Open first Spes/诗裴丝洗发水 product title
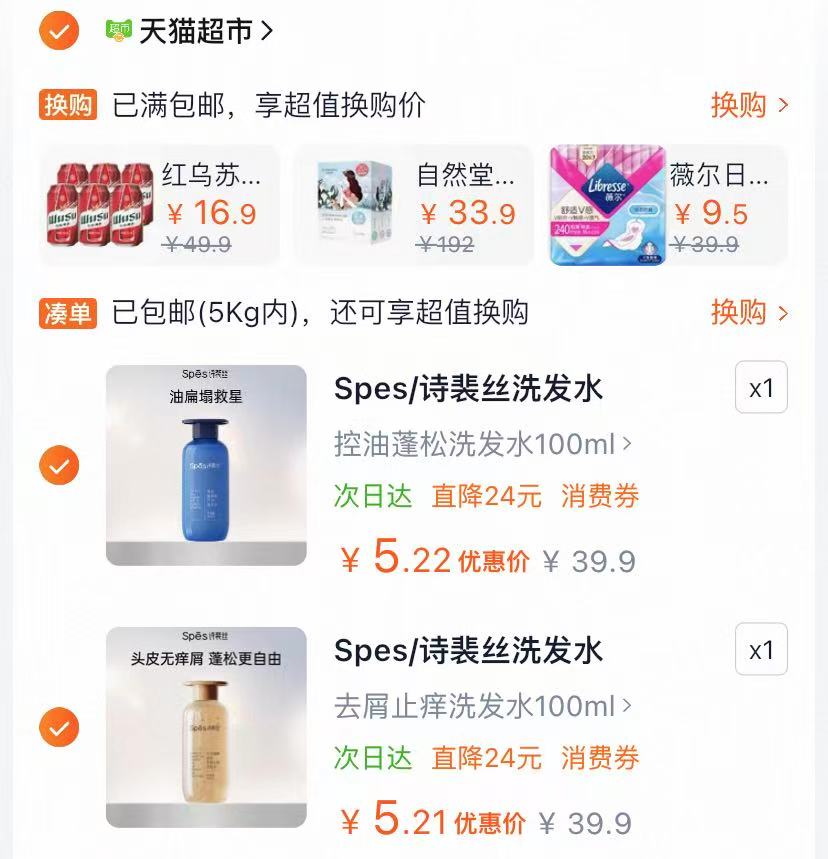Viewport: 828px width, 859px height. coord(468,388)
